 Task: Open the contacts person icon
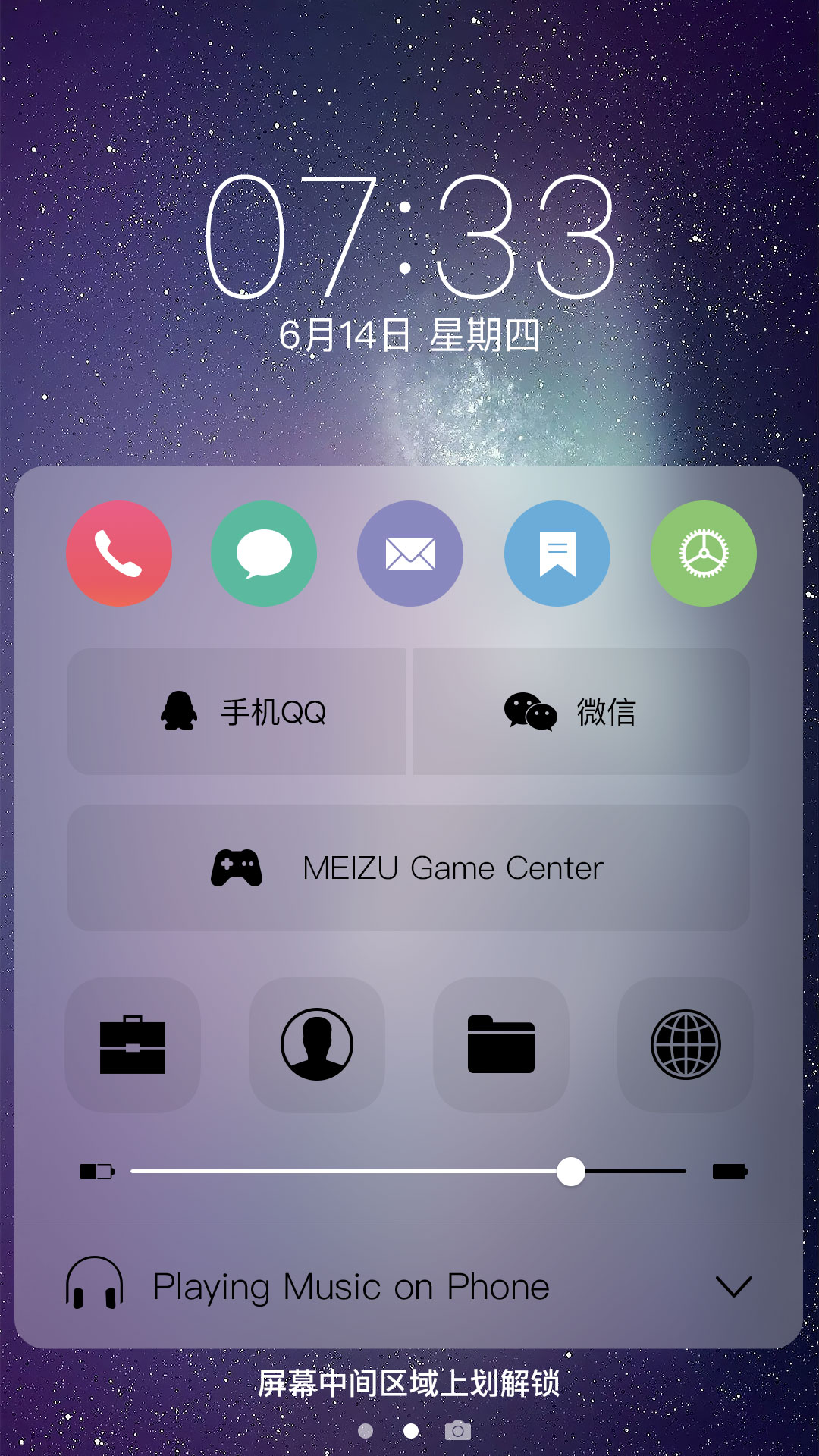click(317, 1045)
